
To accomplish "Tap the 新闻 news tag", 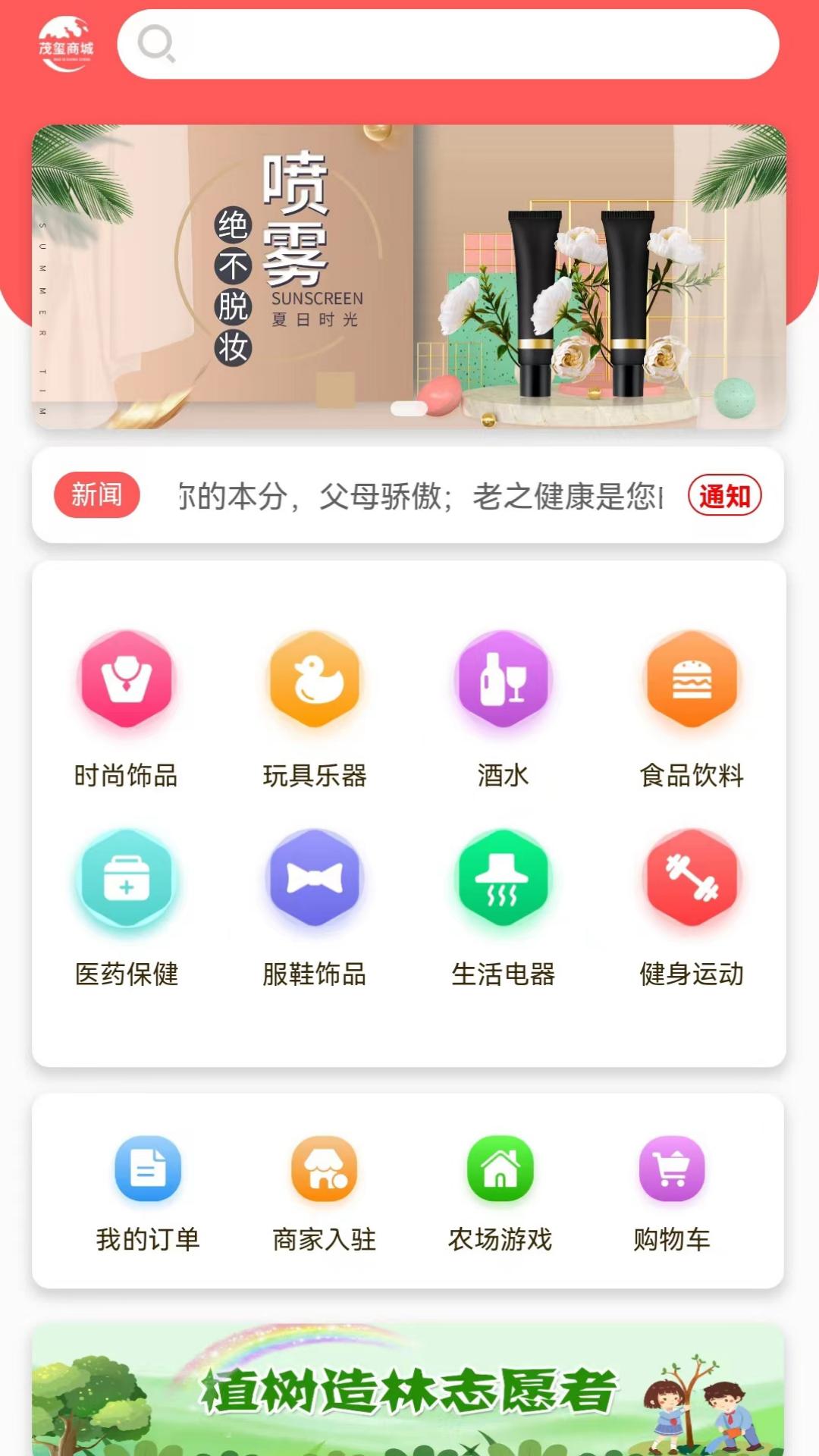I will pos(96,495).
